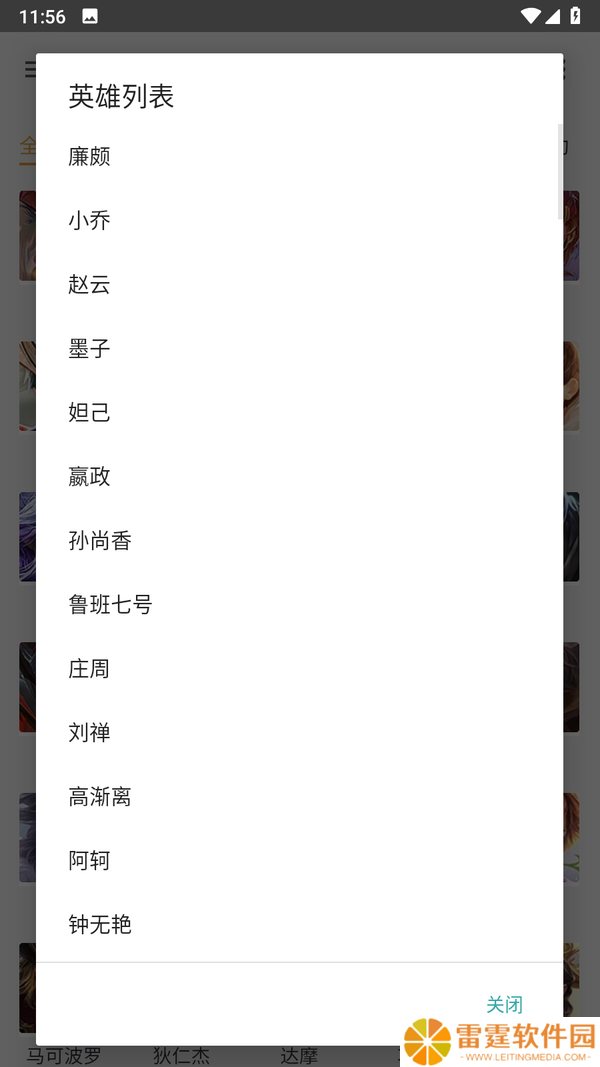Open 钟无艳 hero entry
600x1067 pixels.
299,924
